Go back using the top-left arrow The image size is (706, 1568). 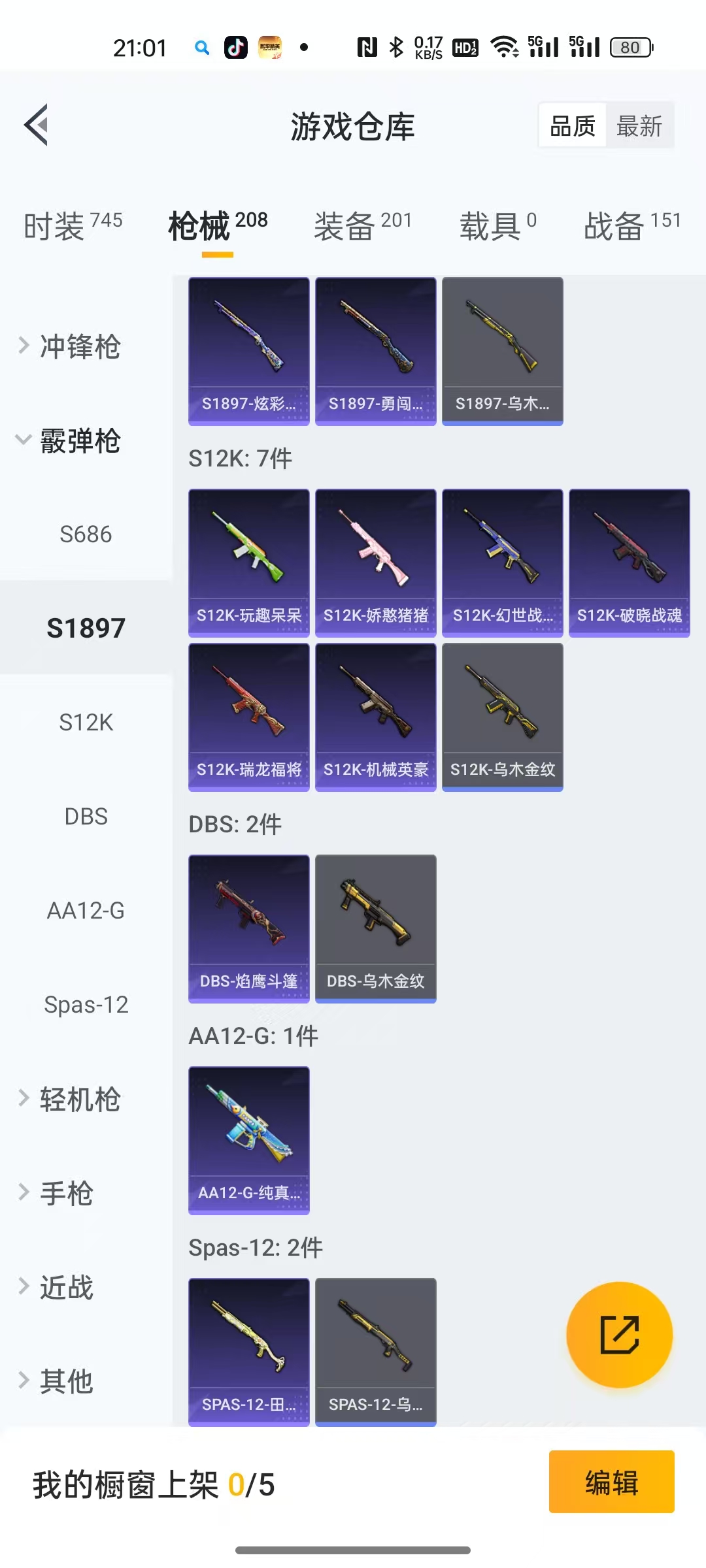pyautogui.click(x=36, y=125)
